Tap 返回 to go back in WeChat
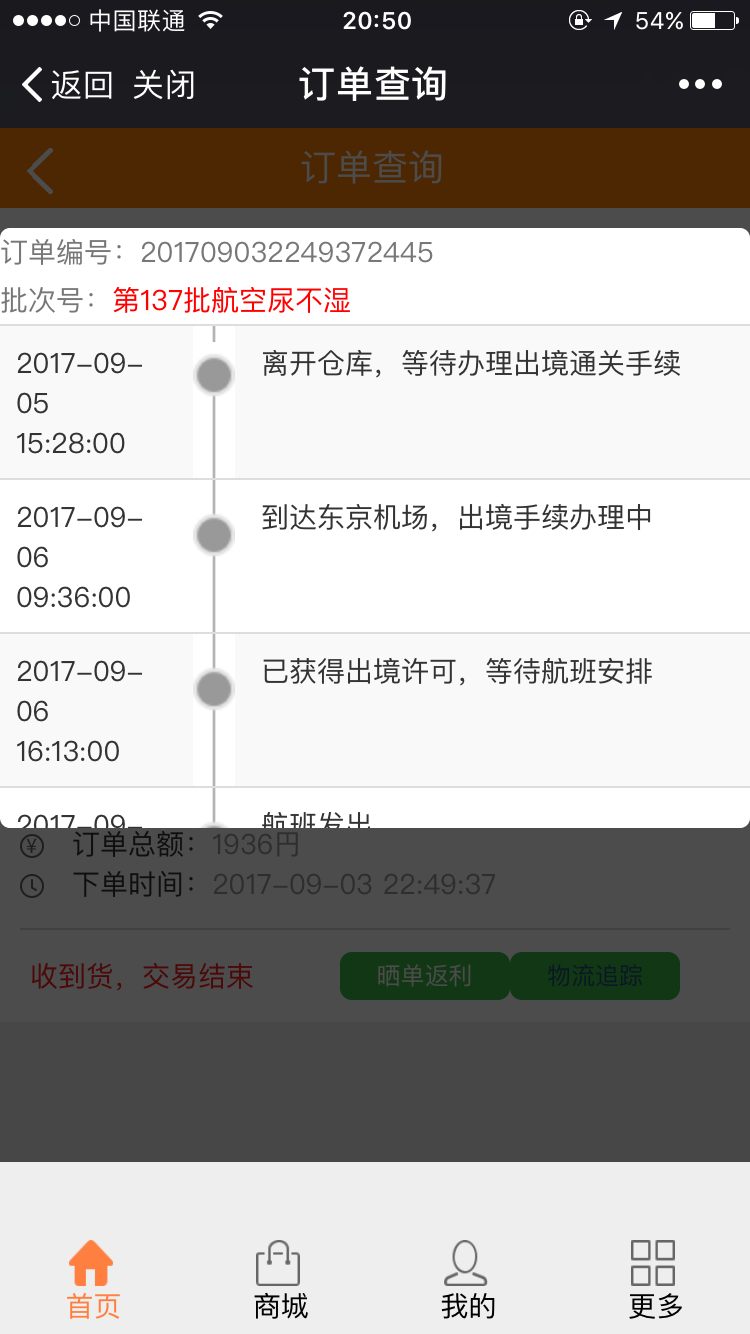Image resolution: width=750 pixels, height=1334 pixels. click(x=67, y=85)
